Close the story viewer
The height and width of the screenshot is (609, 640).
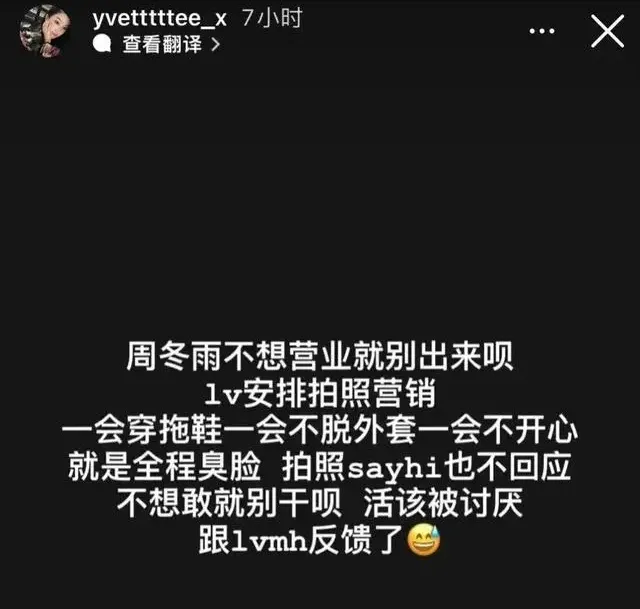(x=607, y=32)
